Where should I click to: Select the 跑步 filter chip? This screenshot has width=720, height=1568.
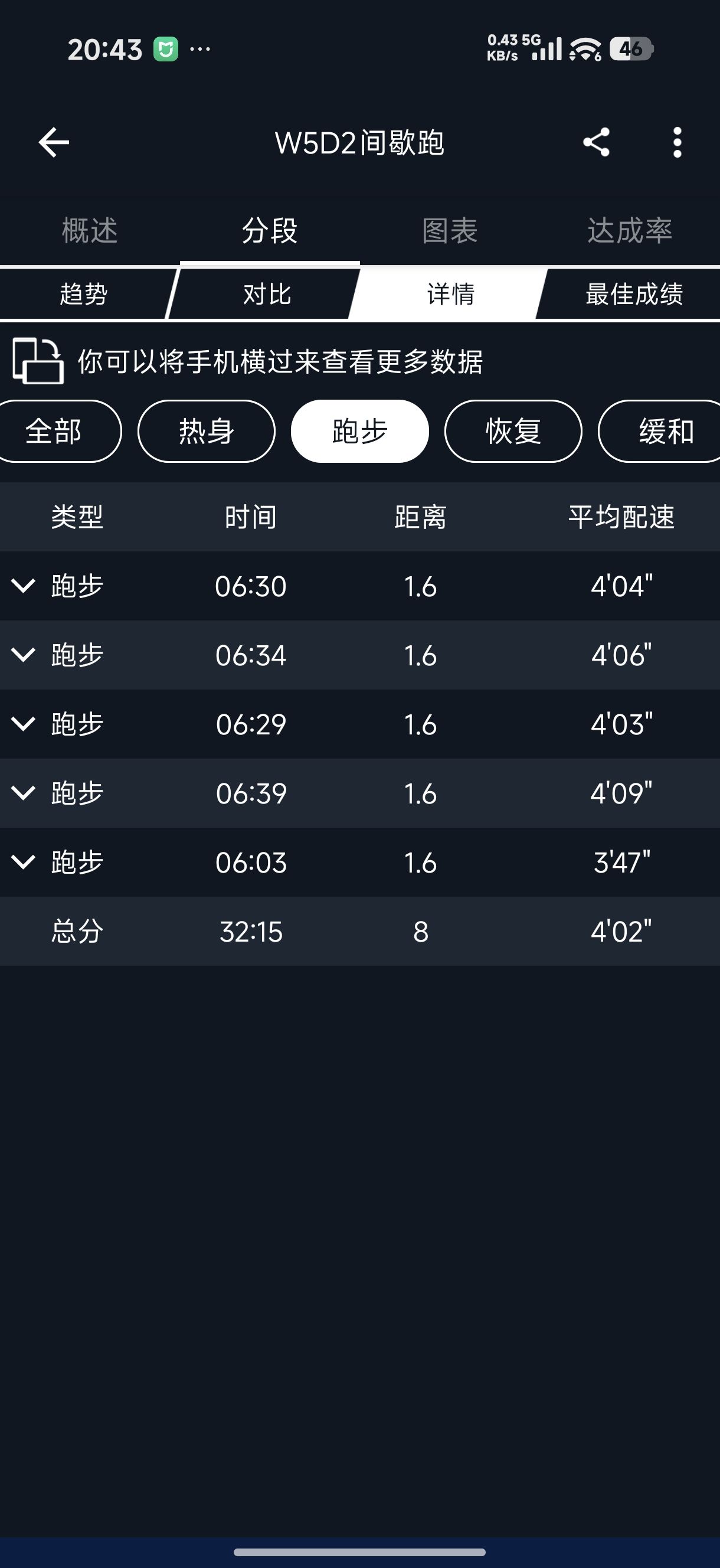click(359, 432)
